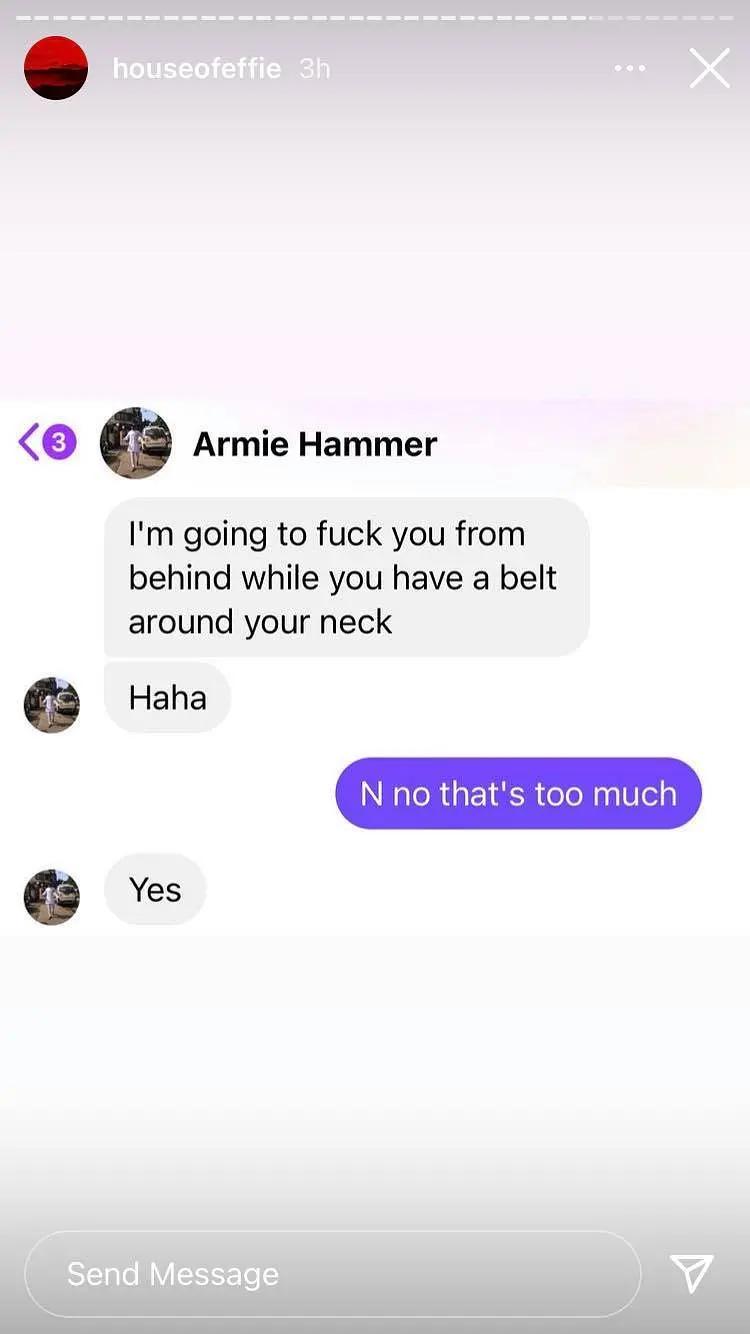Open the houseofeffie profile picture
The image size is (750, 1334).
click(56, 68)
